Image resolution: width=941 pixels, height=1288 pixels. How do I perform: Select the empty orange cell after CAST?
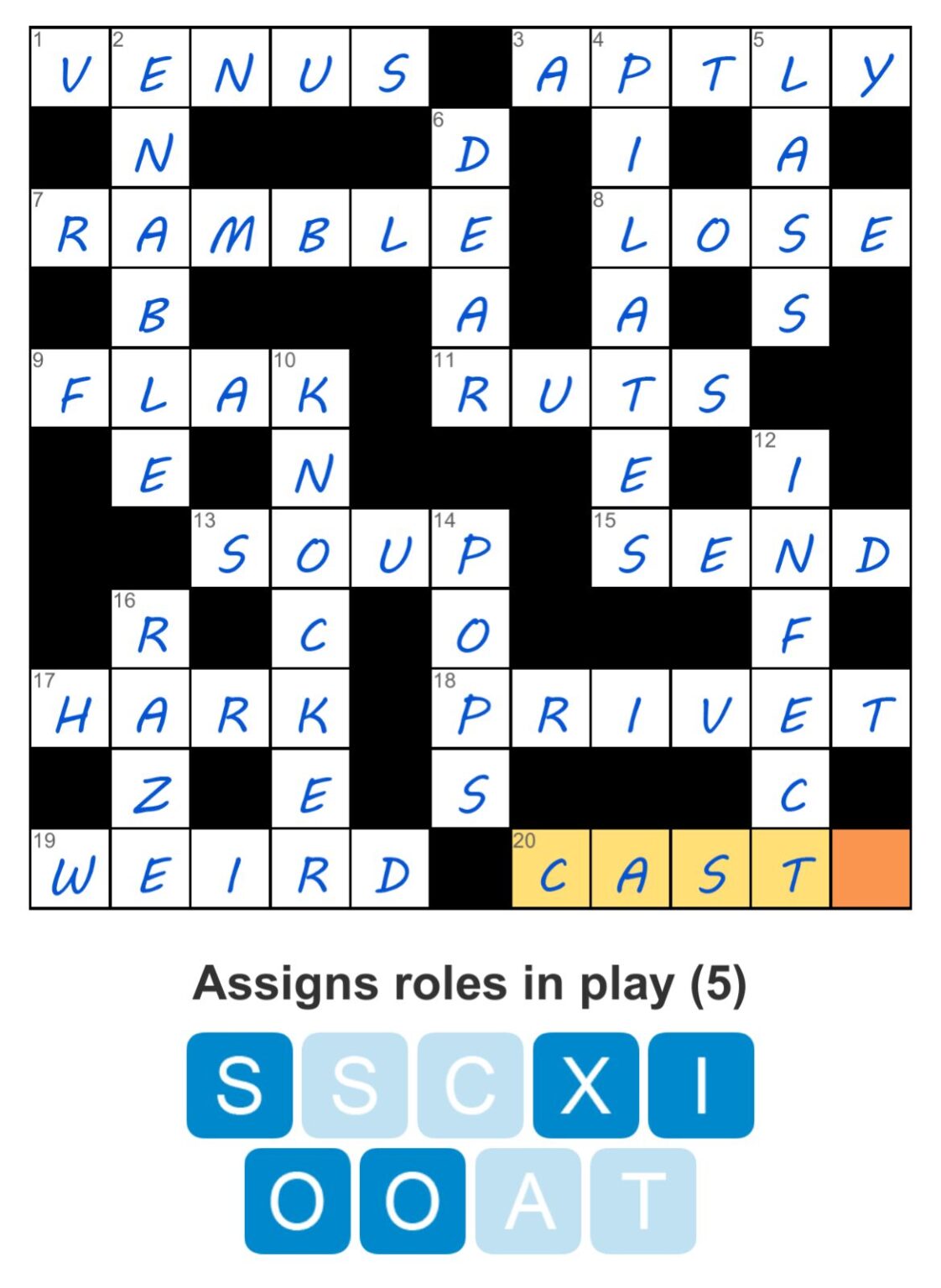[x=871, y=869]
